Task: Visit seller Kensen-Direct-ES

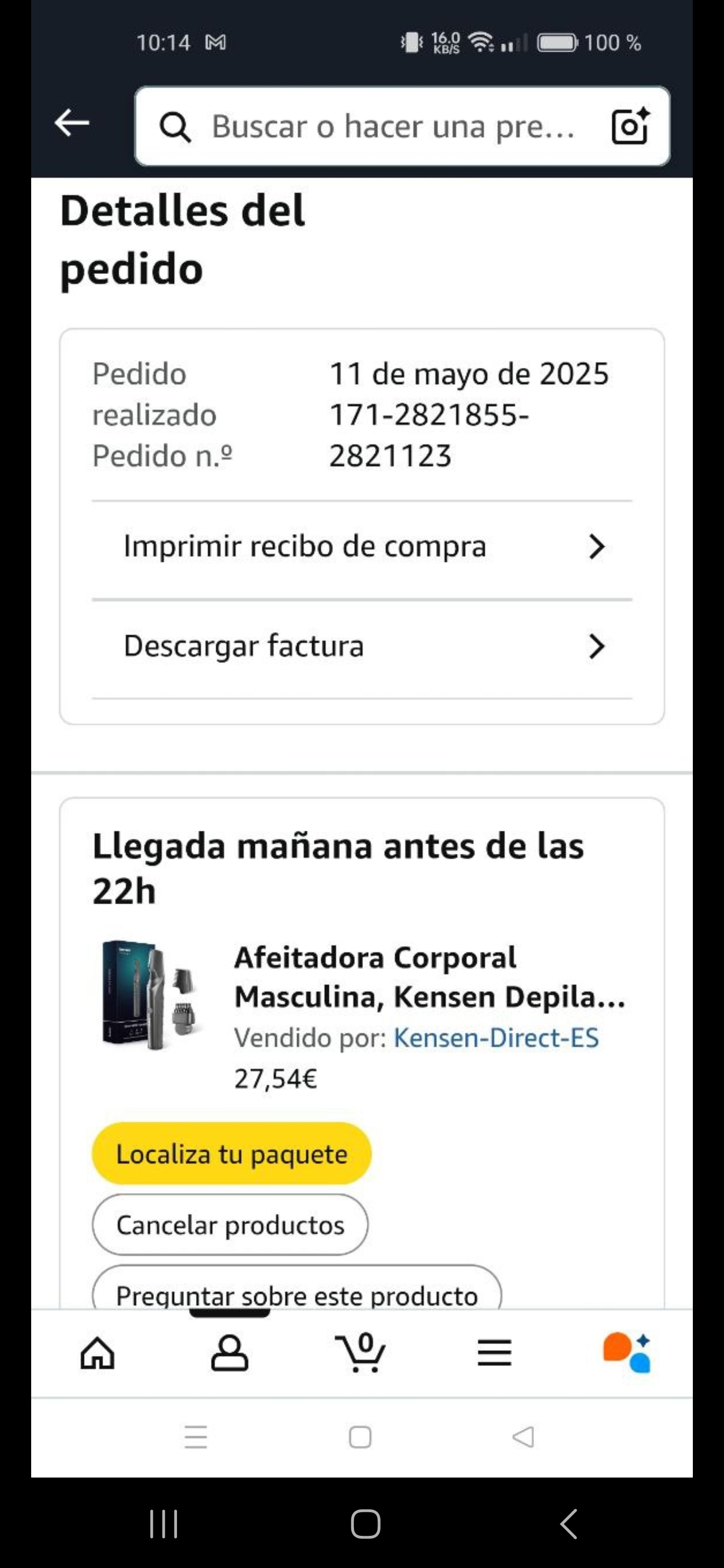Action: coord(496,1038)
